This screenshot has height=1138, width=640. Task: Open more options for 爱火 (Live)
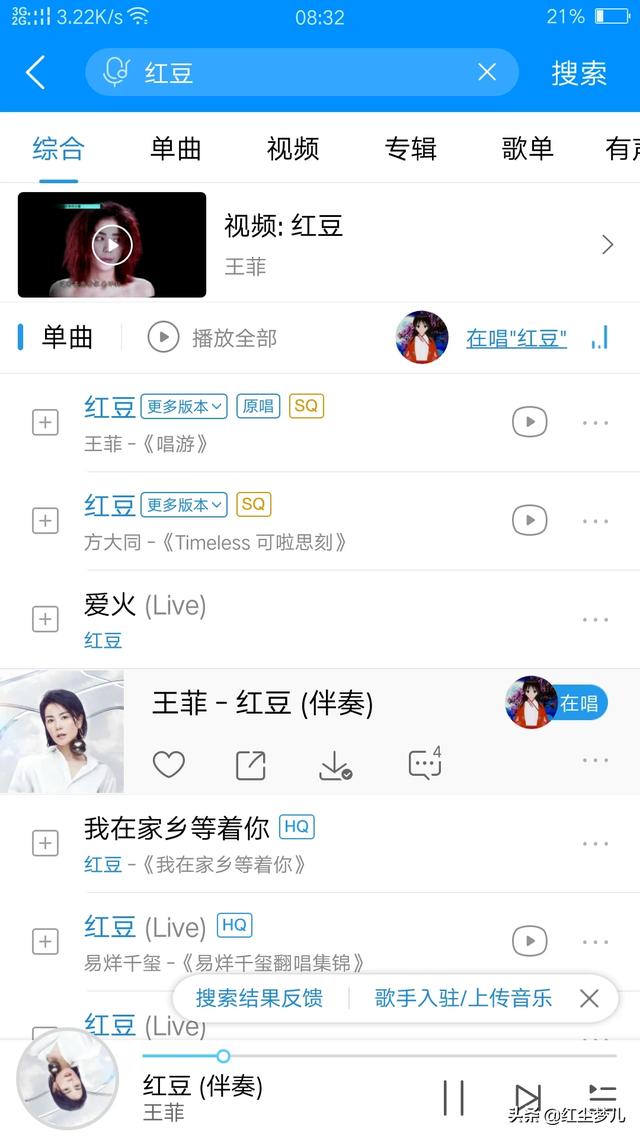tap(595, 619)
